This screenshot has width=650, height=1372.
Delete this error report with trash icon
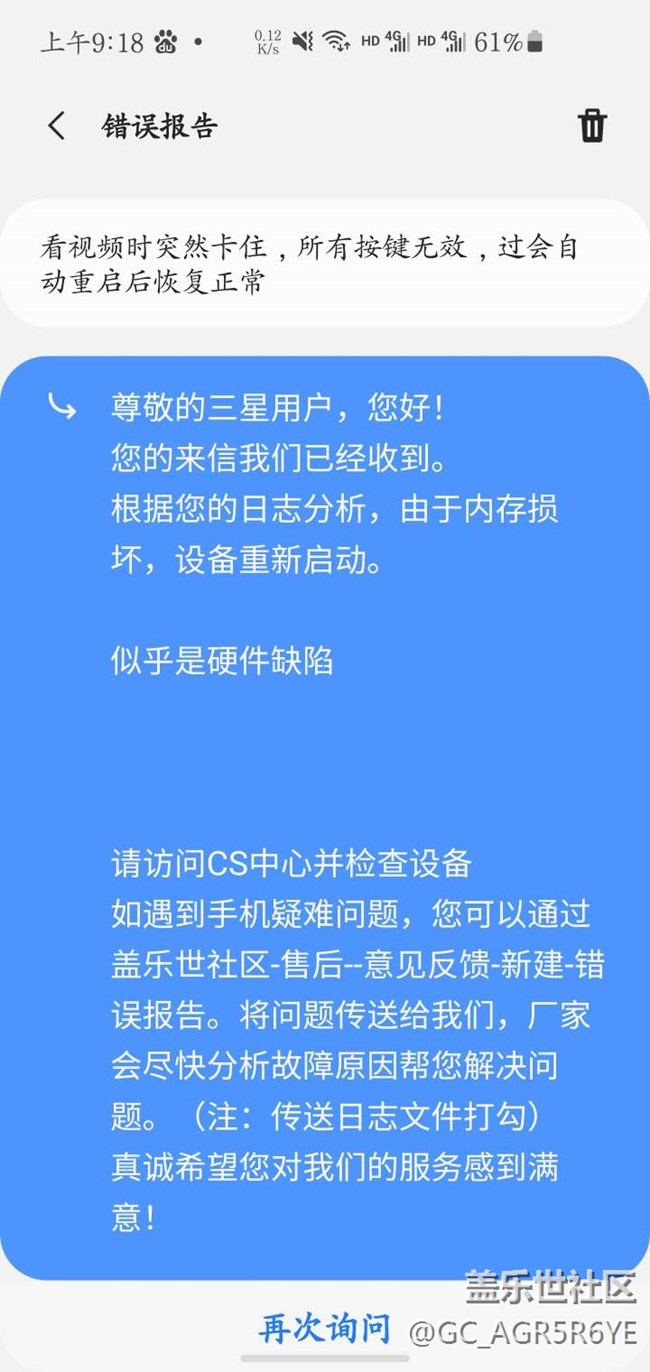(x=592, y=126)
